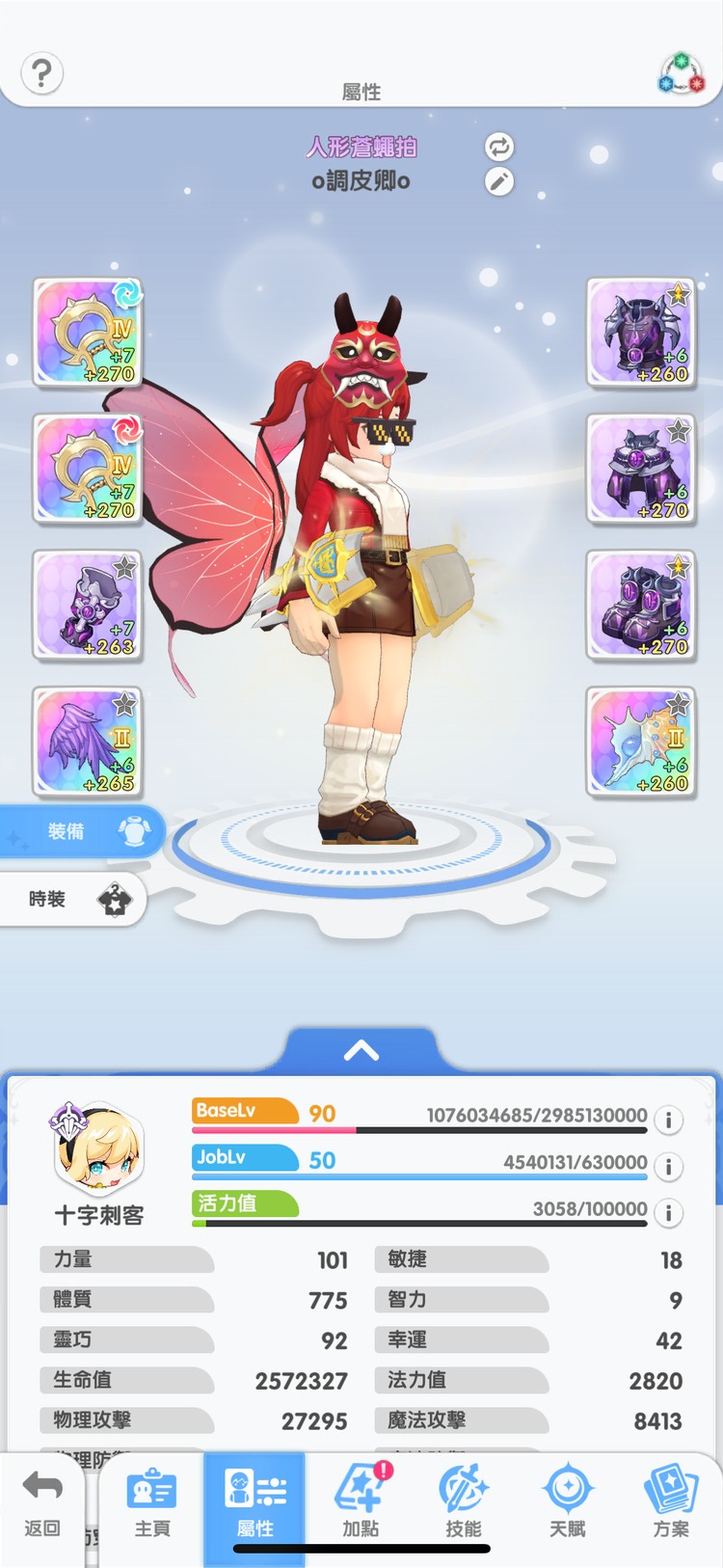Open the purple boots equipment slot

coord(640,606)
